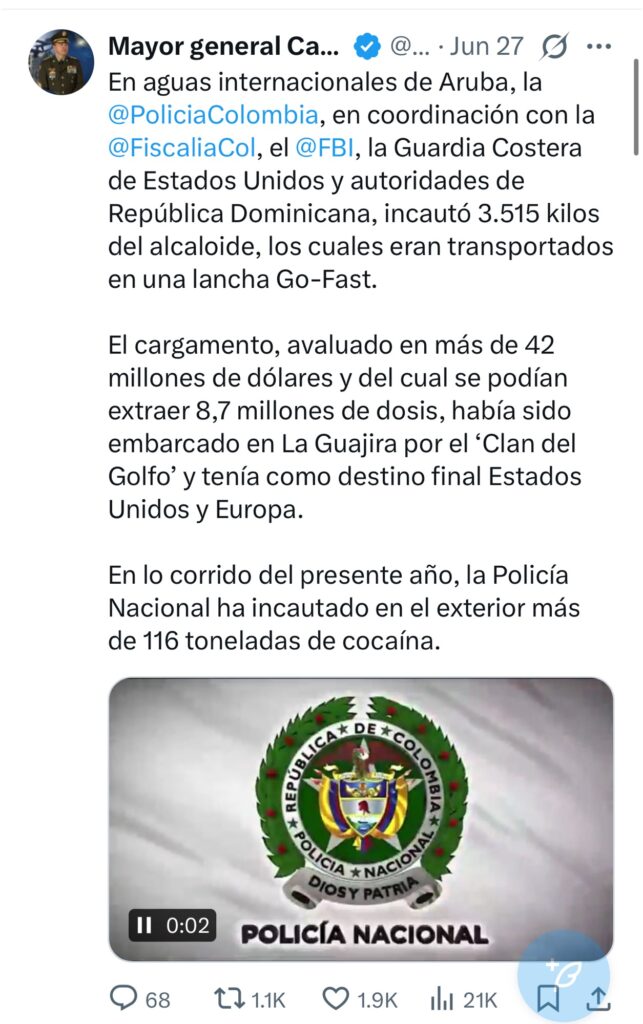Open the @FiscaliaCol mention
Viewport: 643px width, 1024px height.
[x=180, y=148]
